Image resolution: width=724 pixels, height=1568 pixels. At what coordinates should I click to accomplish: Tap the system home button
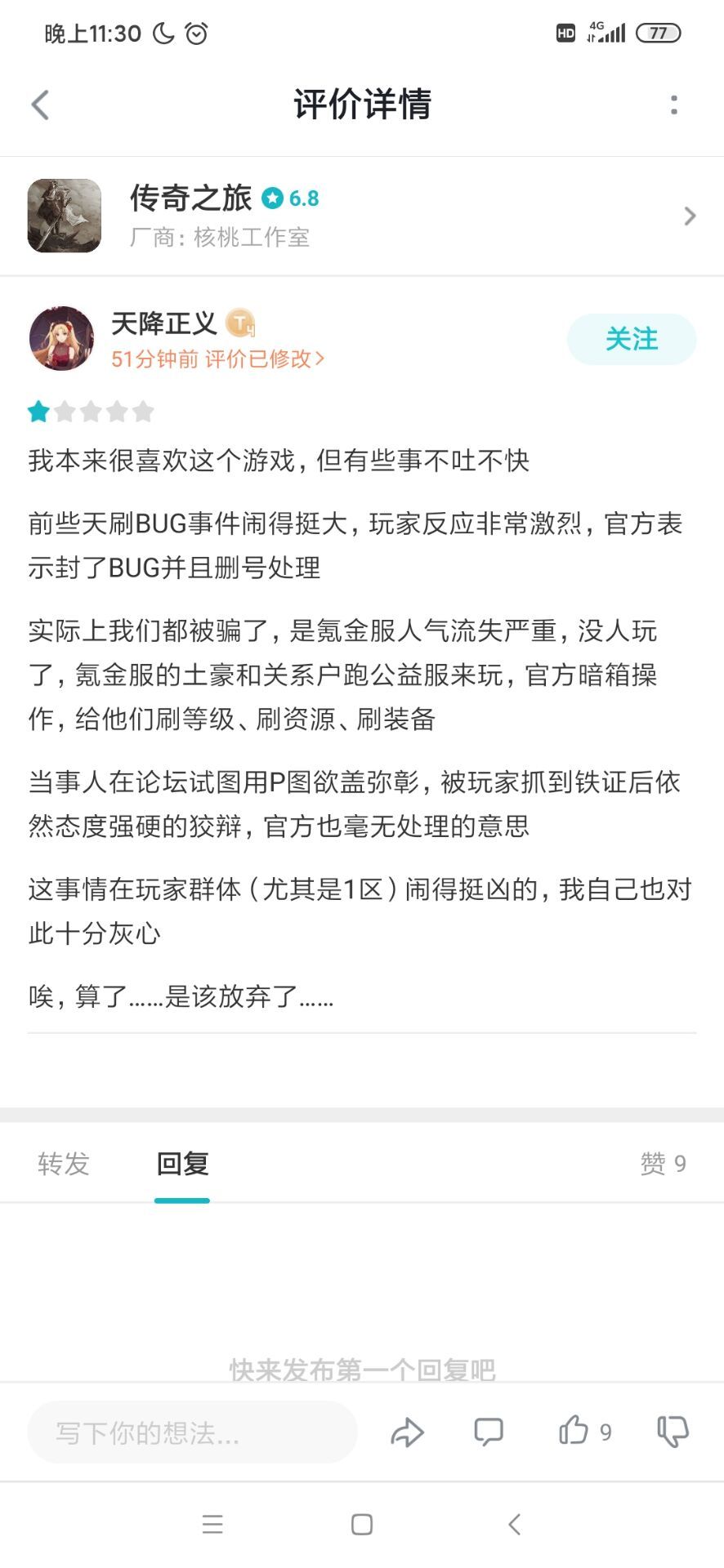362,1524
